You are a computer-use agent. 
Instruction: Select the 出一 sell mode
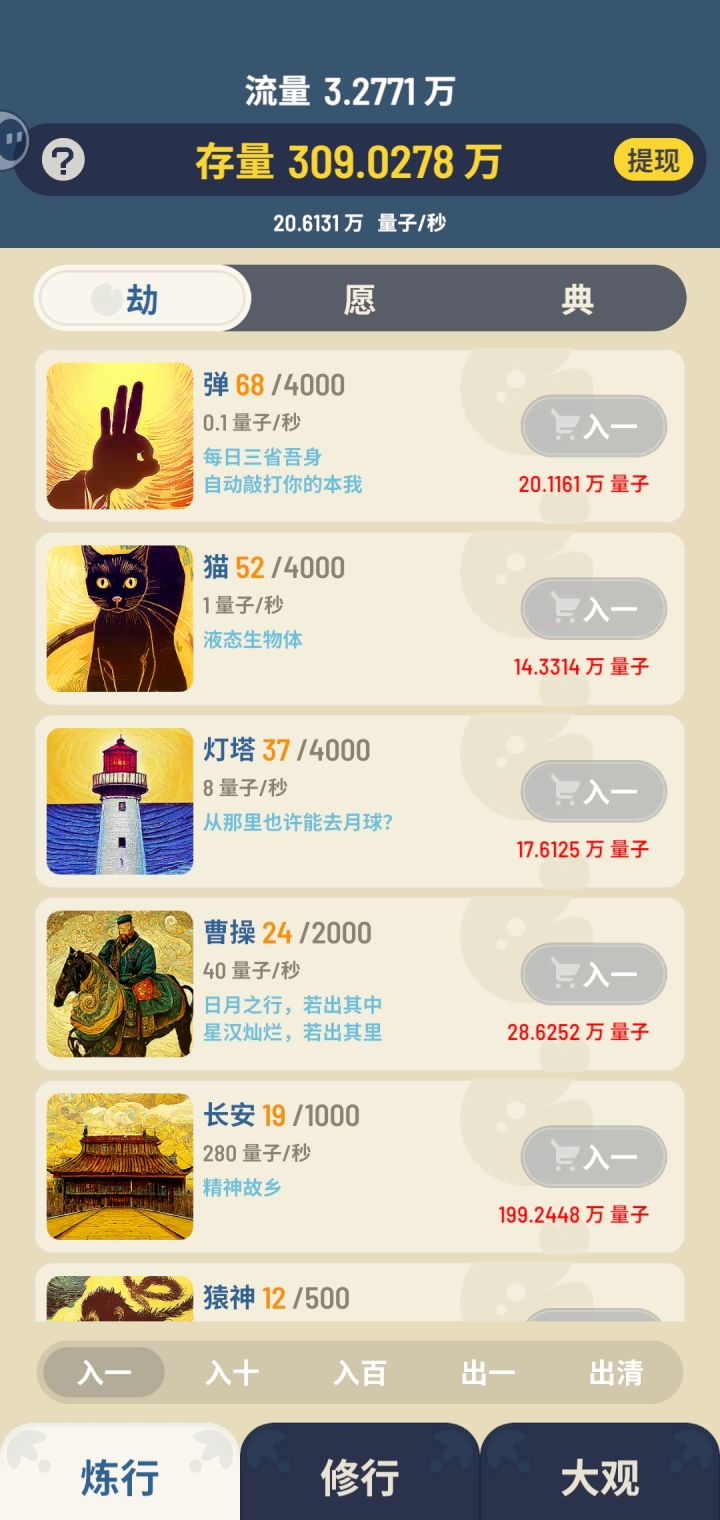pyautogui.click(x=485, y=1372)
